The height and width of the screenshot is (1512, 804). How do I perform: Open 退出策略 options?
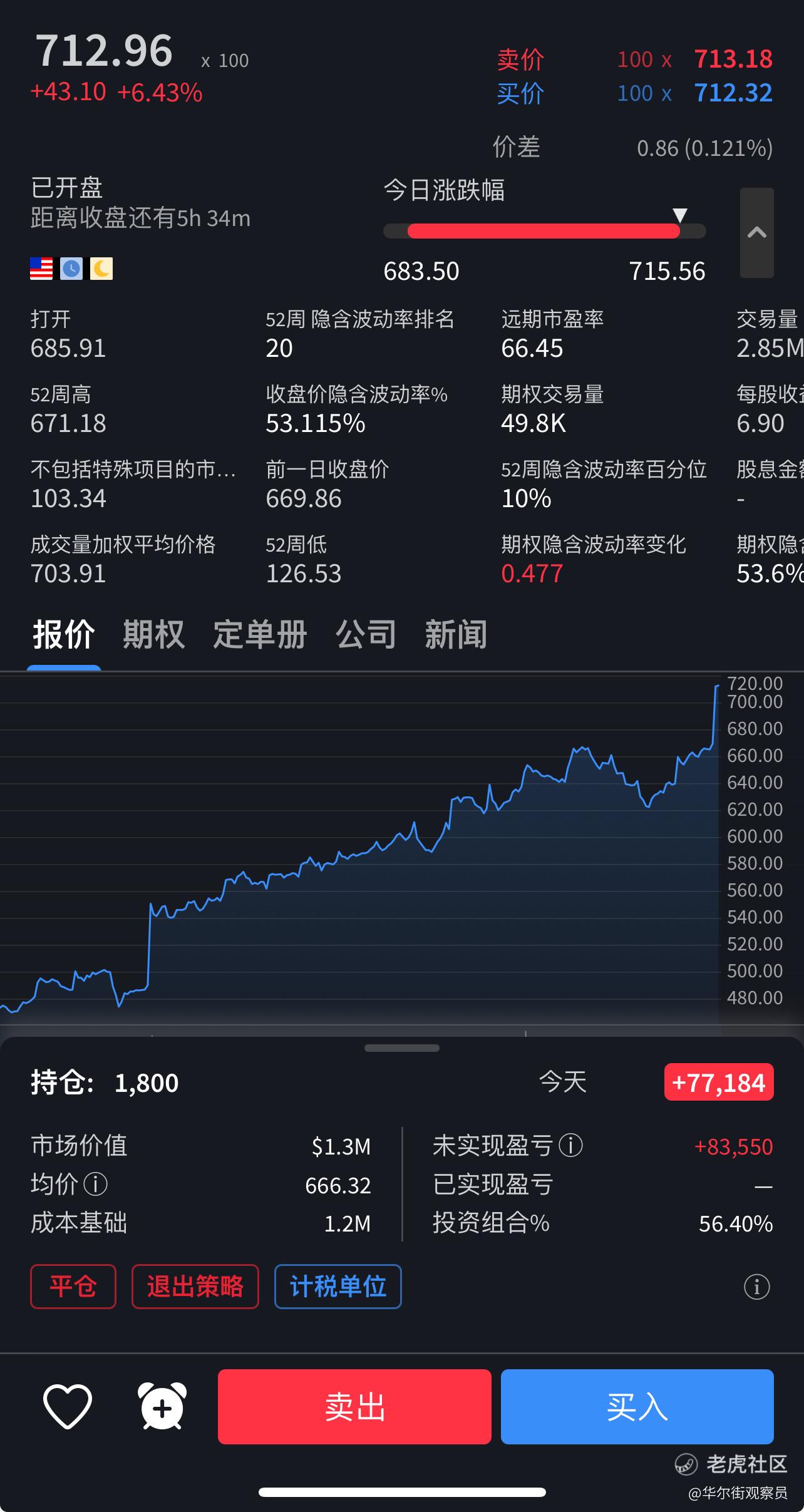pyautogui.click(x=195, y=1287)
